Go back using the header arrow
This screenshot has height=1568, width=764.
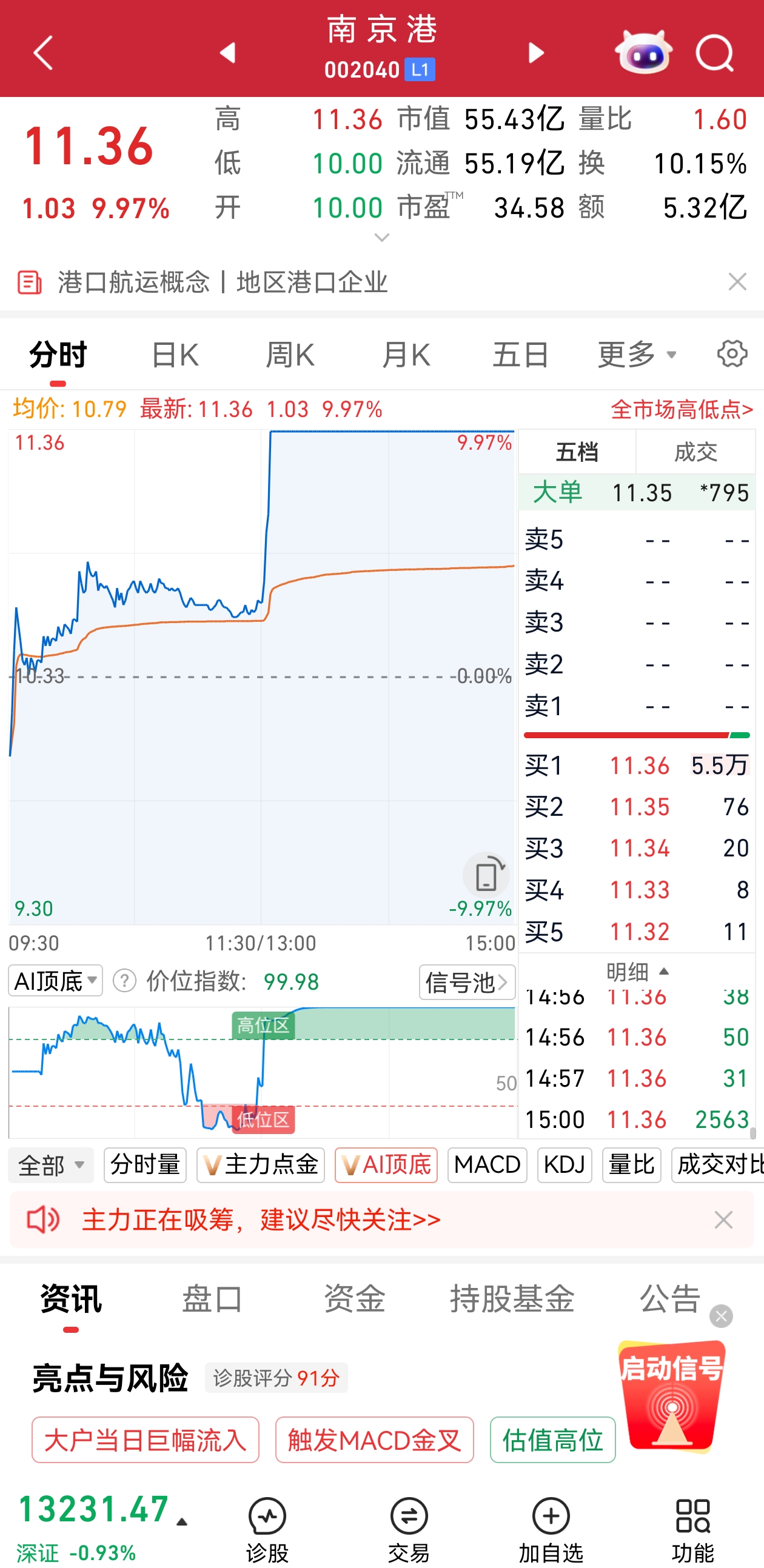point(44,53)
